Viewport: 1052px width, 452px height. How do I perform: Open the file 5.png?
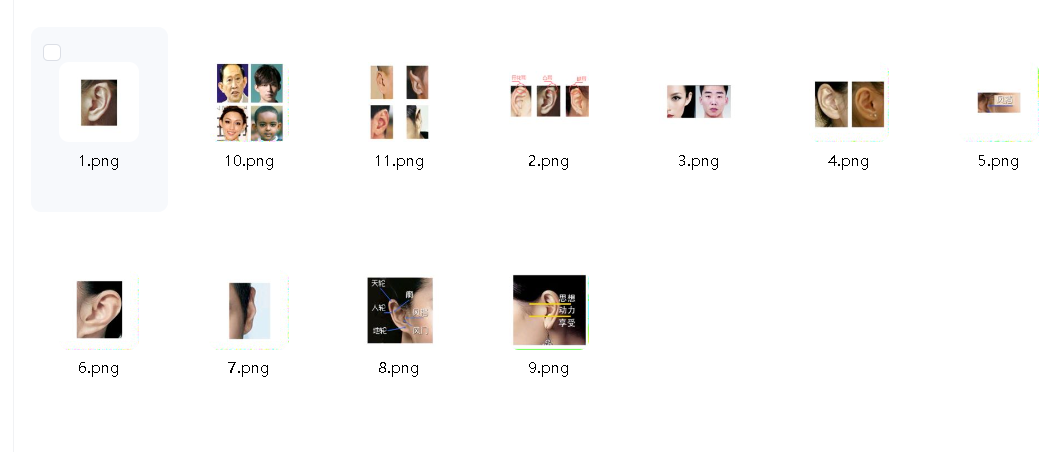998,101
